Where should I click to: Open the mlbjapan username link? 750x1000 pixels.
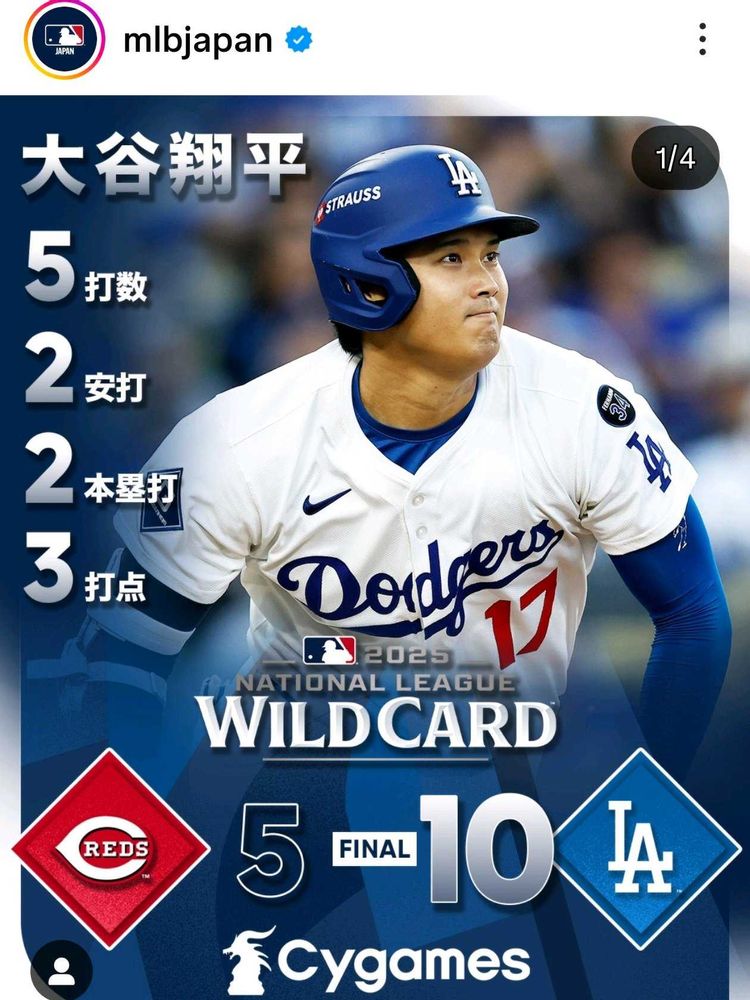pyautogui.click(x=197, y=40)
